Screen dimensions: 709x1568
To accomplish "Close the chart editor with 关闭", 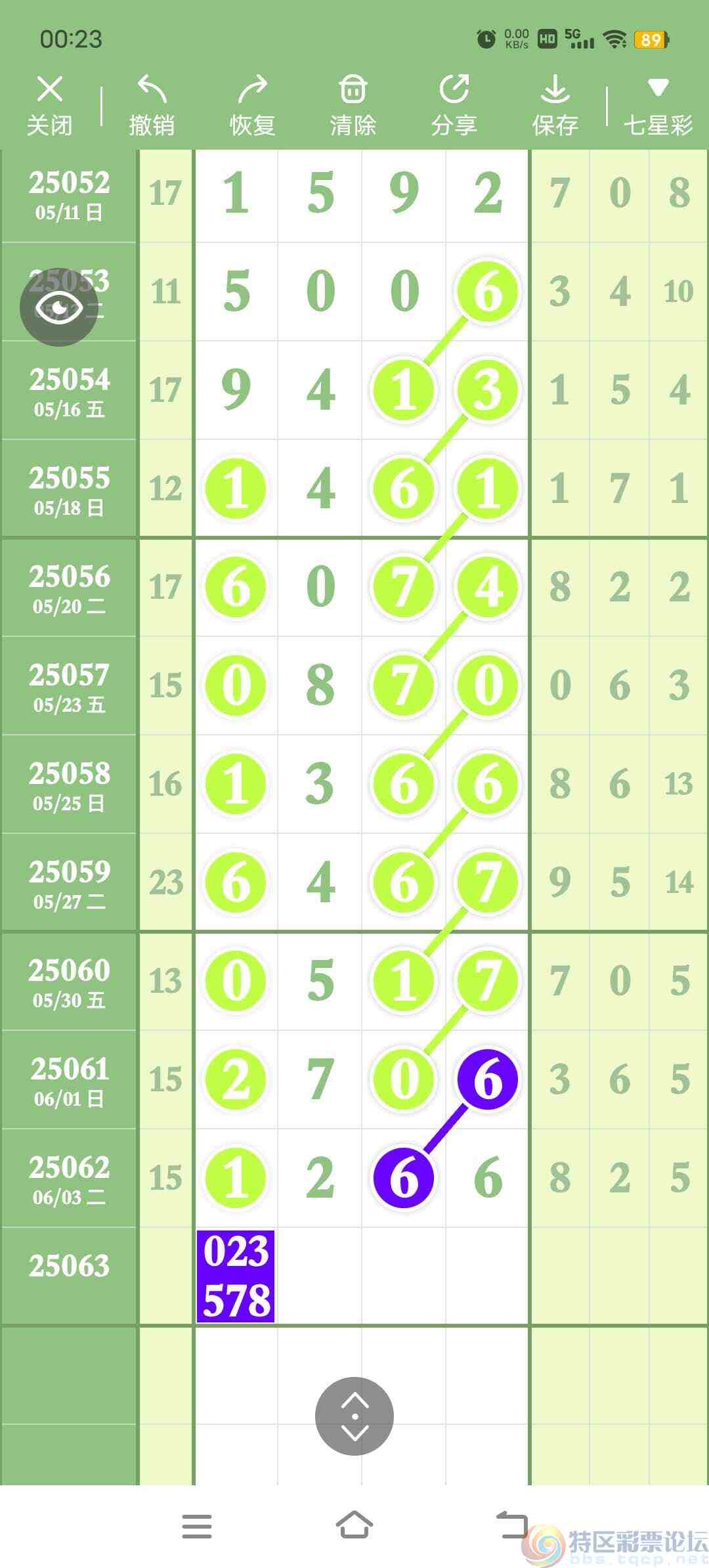I will coord(49,105).
